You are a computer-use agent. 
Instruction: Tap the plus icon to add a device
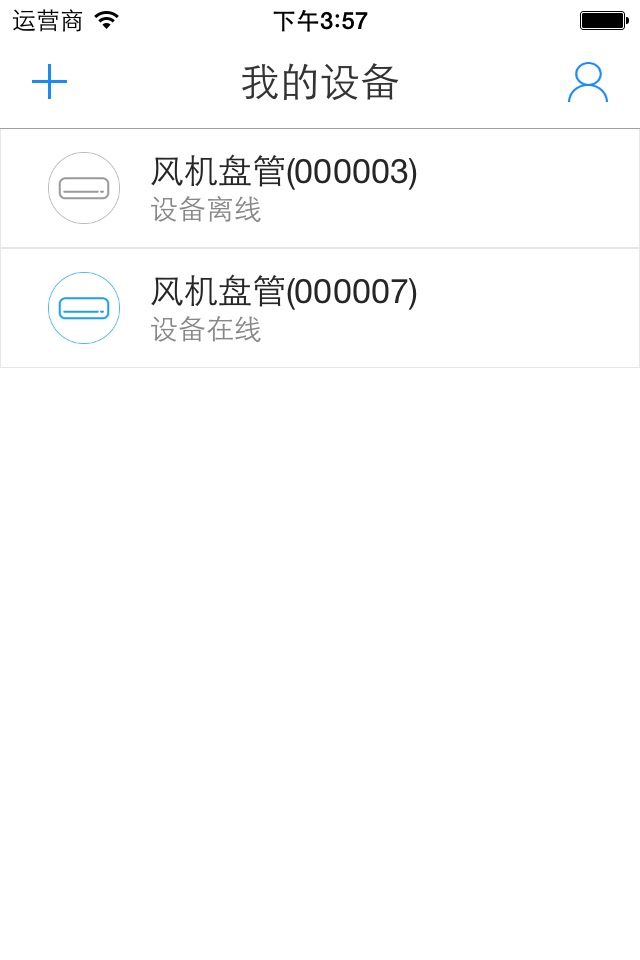click(x=49, y=82)
